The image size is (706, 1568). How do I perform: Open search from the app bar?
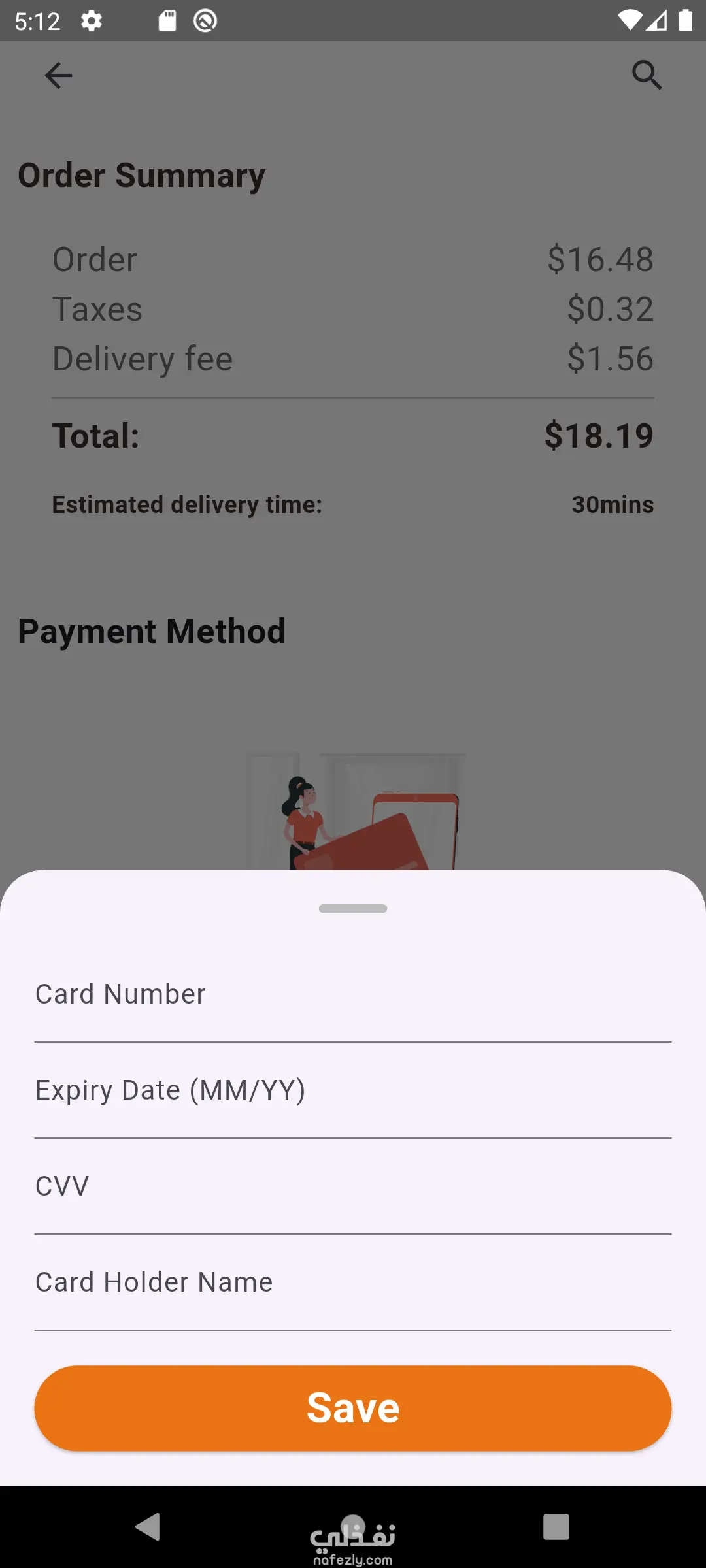(647, 75)
